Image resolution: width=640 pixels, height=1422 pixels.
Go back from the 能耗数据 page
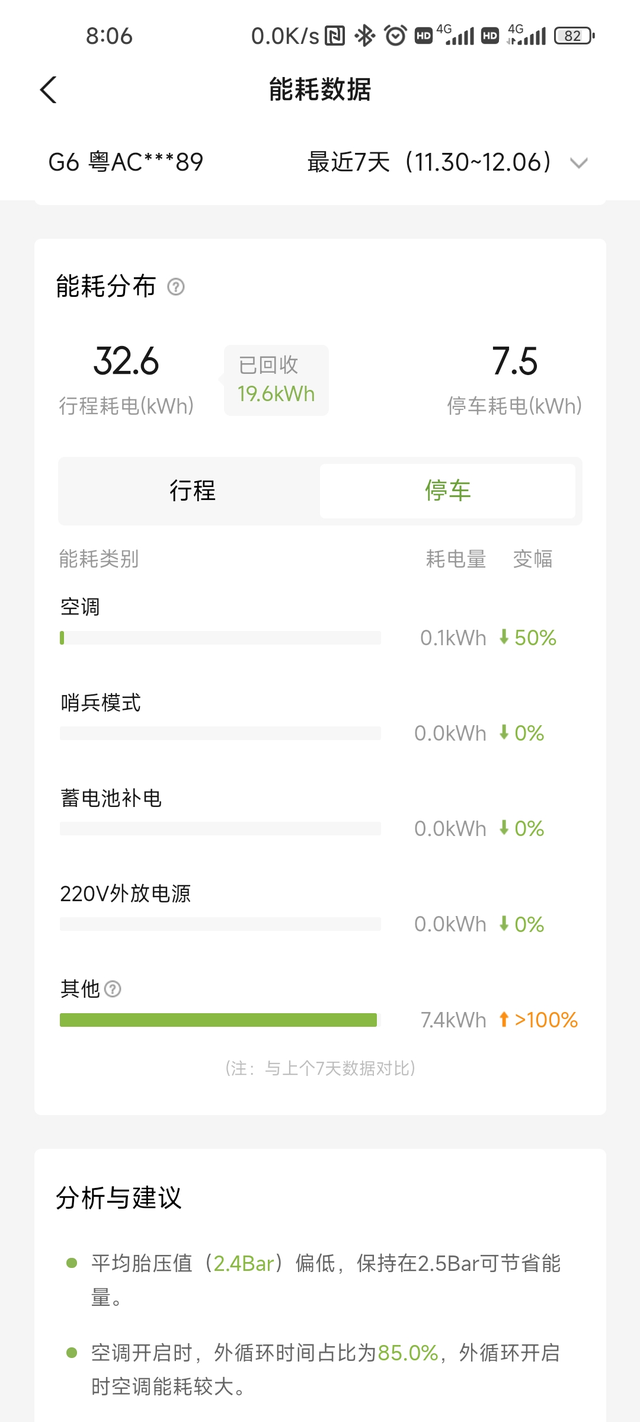pyautogui.click(x=48, y=90)
